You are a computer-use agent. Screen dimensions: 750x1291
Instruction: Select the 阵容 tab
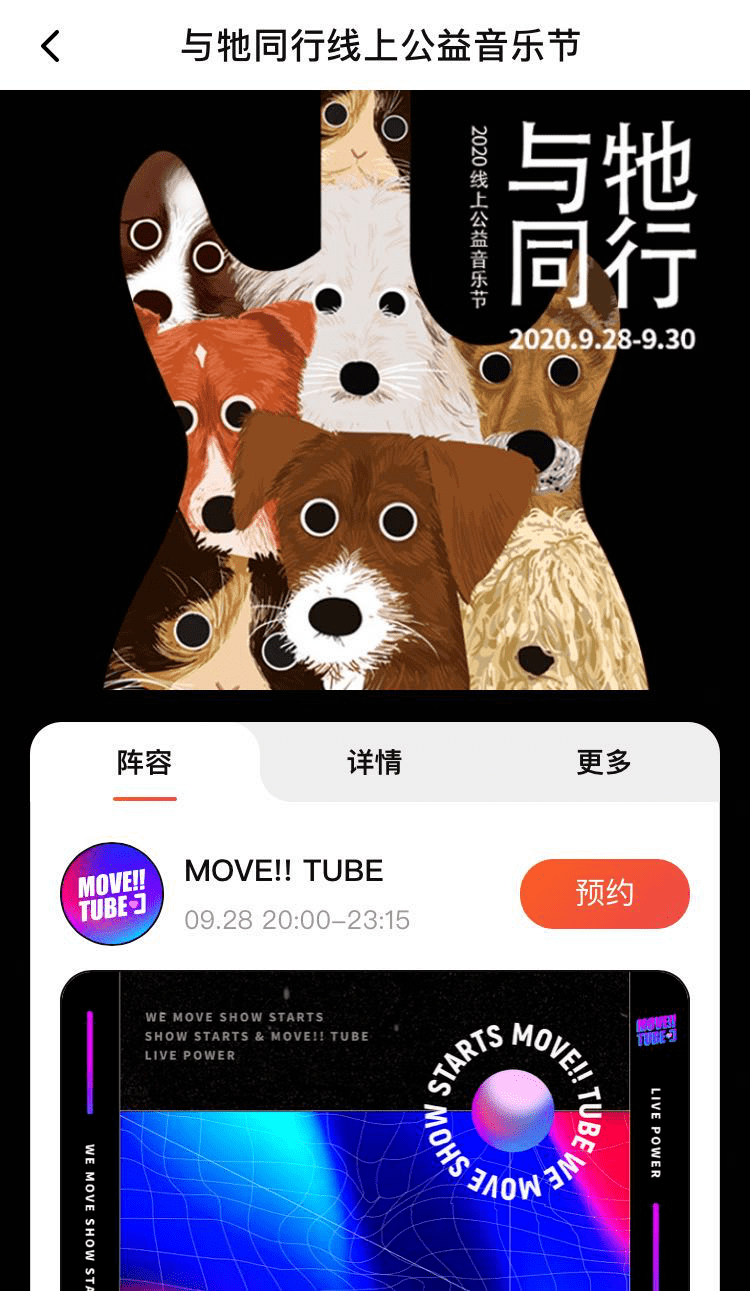(145, 763)
